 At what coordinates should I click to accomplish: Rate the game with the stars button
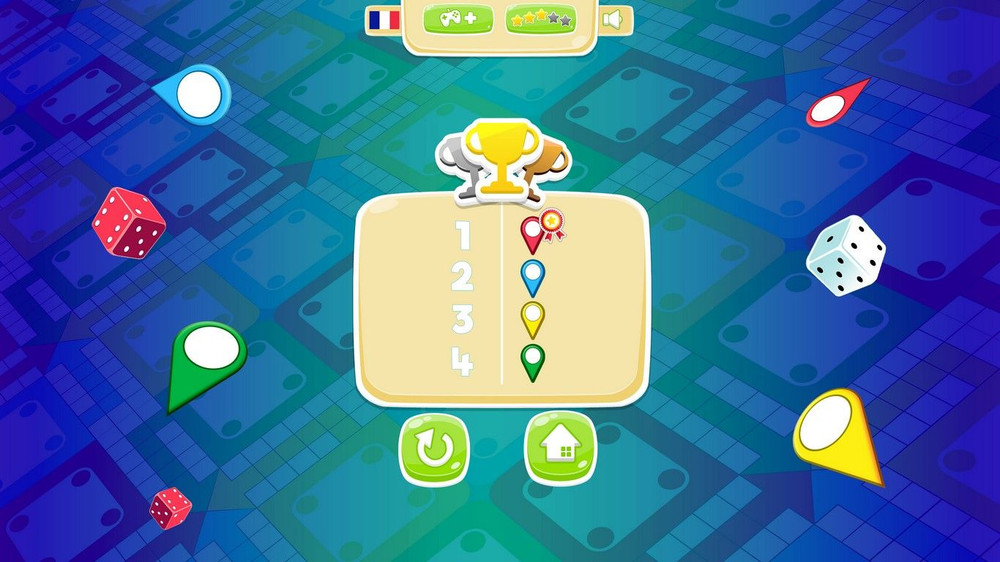(x=540, y=19)
